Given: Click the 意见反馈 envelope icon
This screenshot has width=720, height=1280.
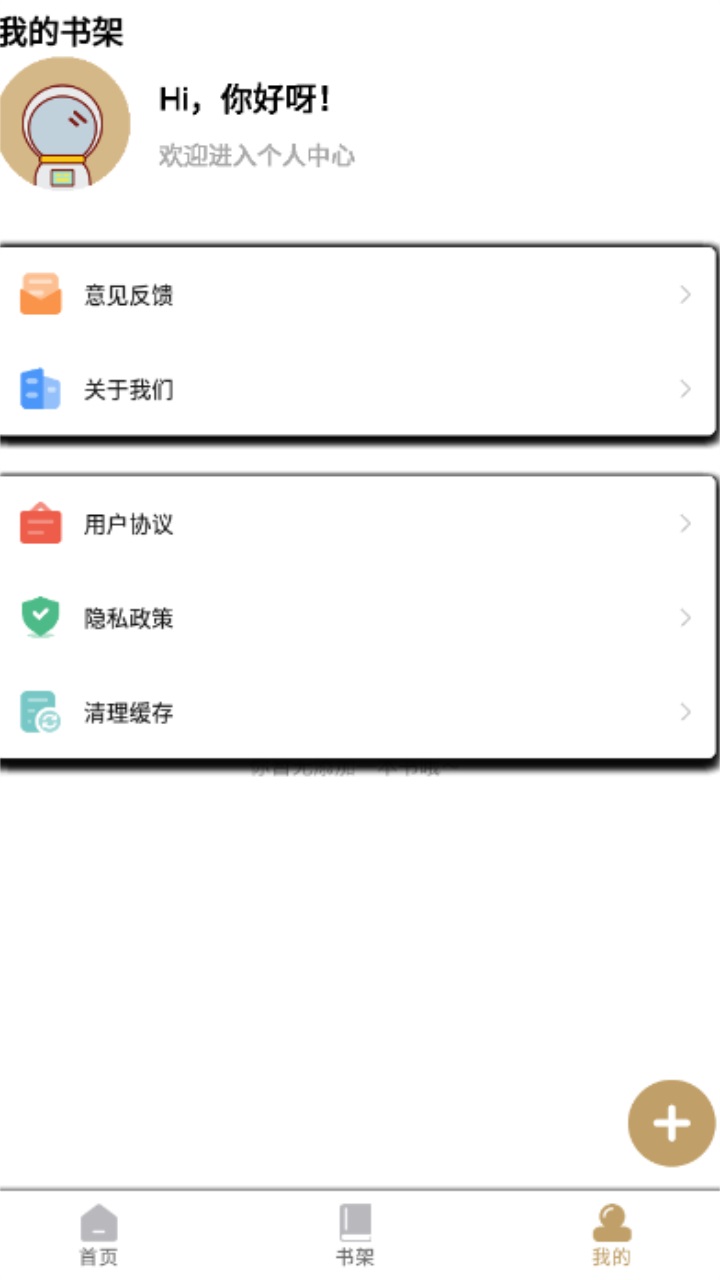Looking at the screenshot, I should click(x=40, y=292).
